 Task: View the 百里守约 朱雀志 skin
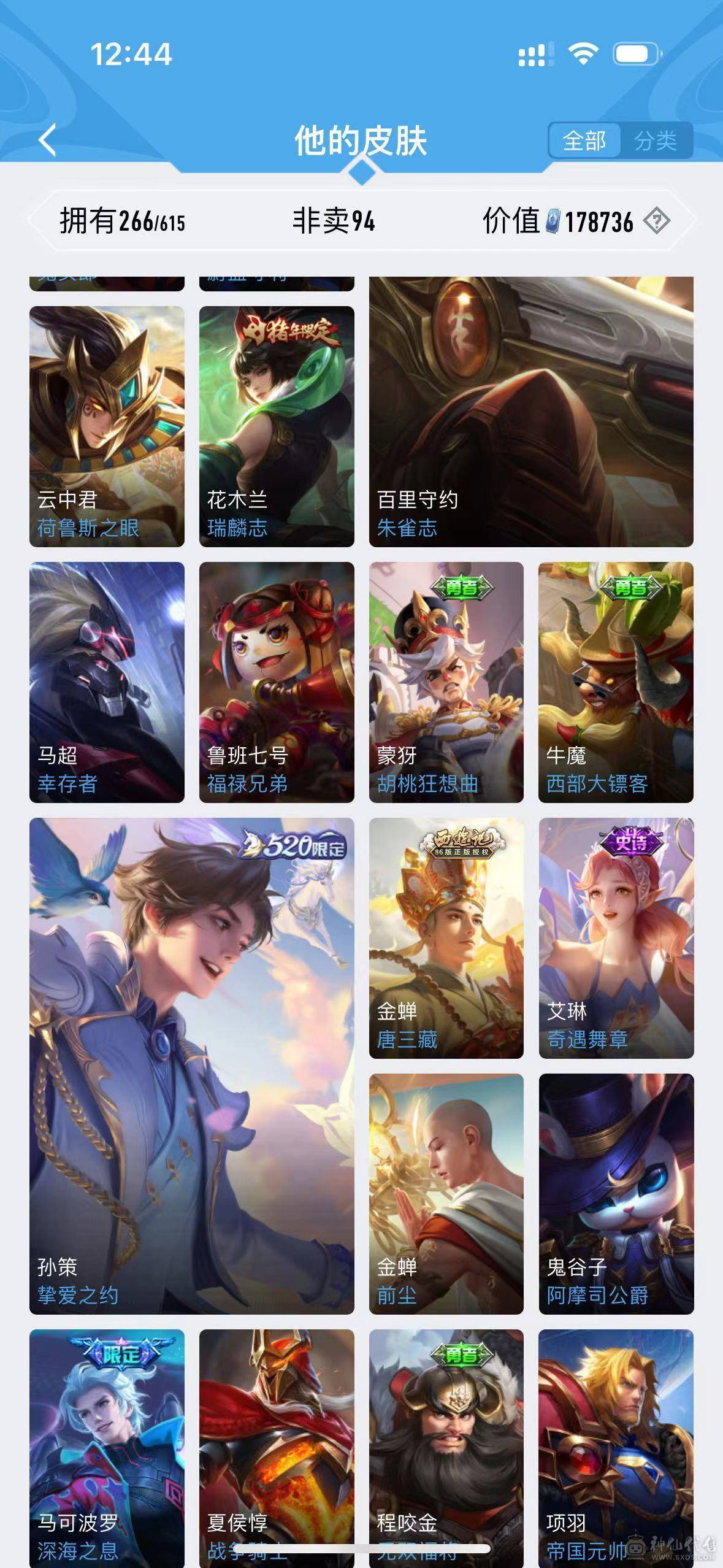531,411
